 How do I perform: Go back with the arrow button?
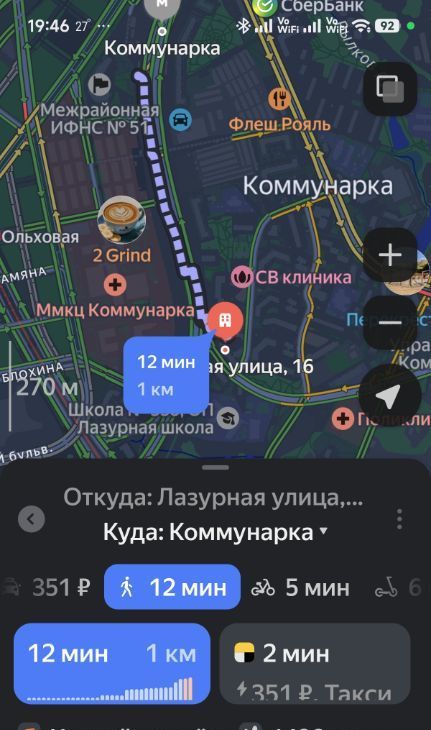31,519
